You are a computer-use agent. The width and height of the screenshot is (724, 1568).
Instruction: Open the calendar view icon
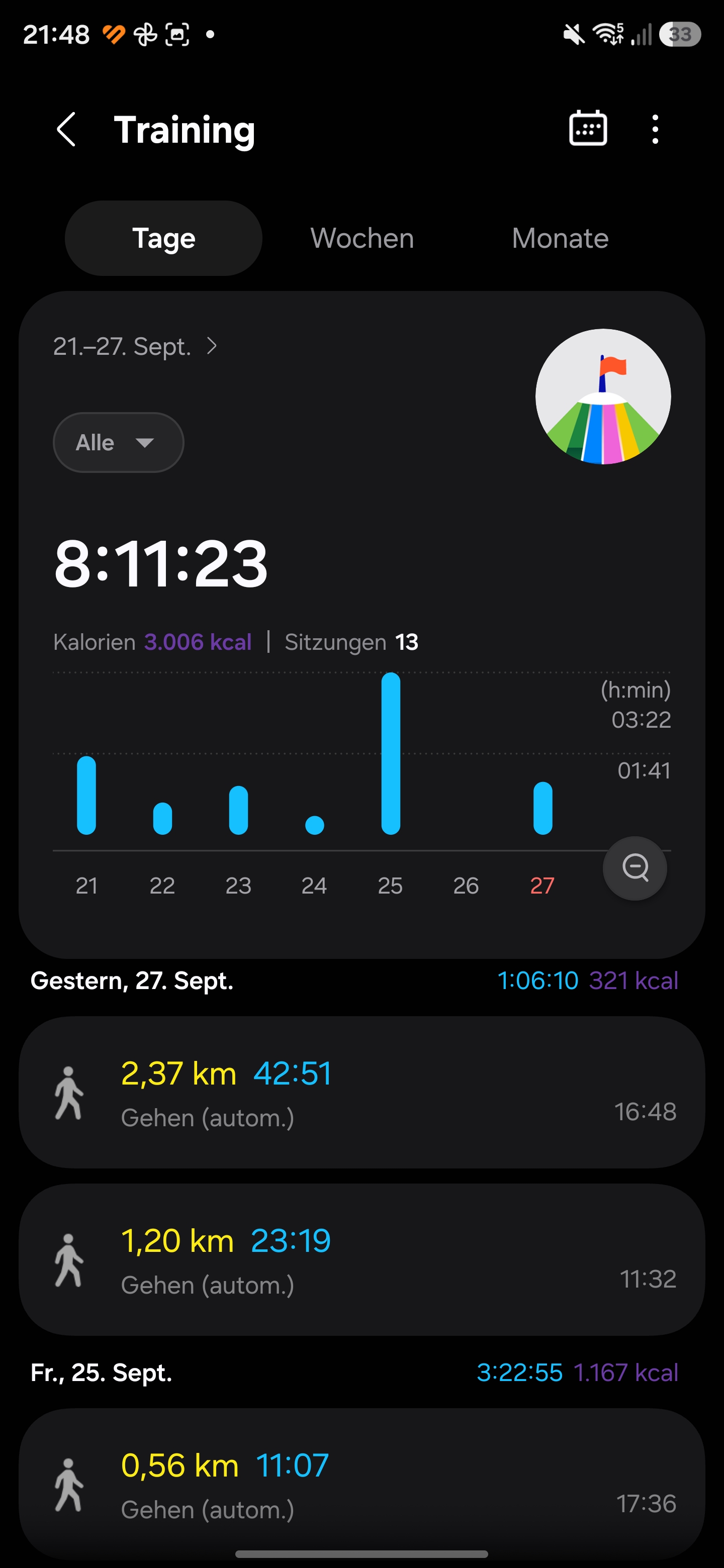(x=588, y=129)
